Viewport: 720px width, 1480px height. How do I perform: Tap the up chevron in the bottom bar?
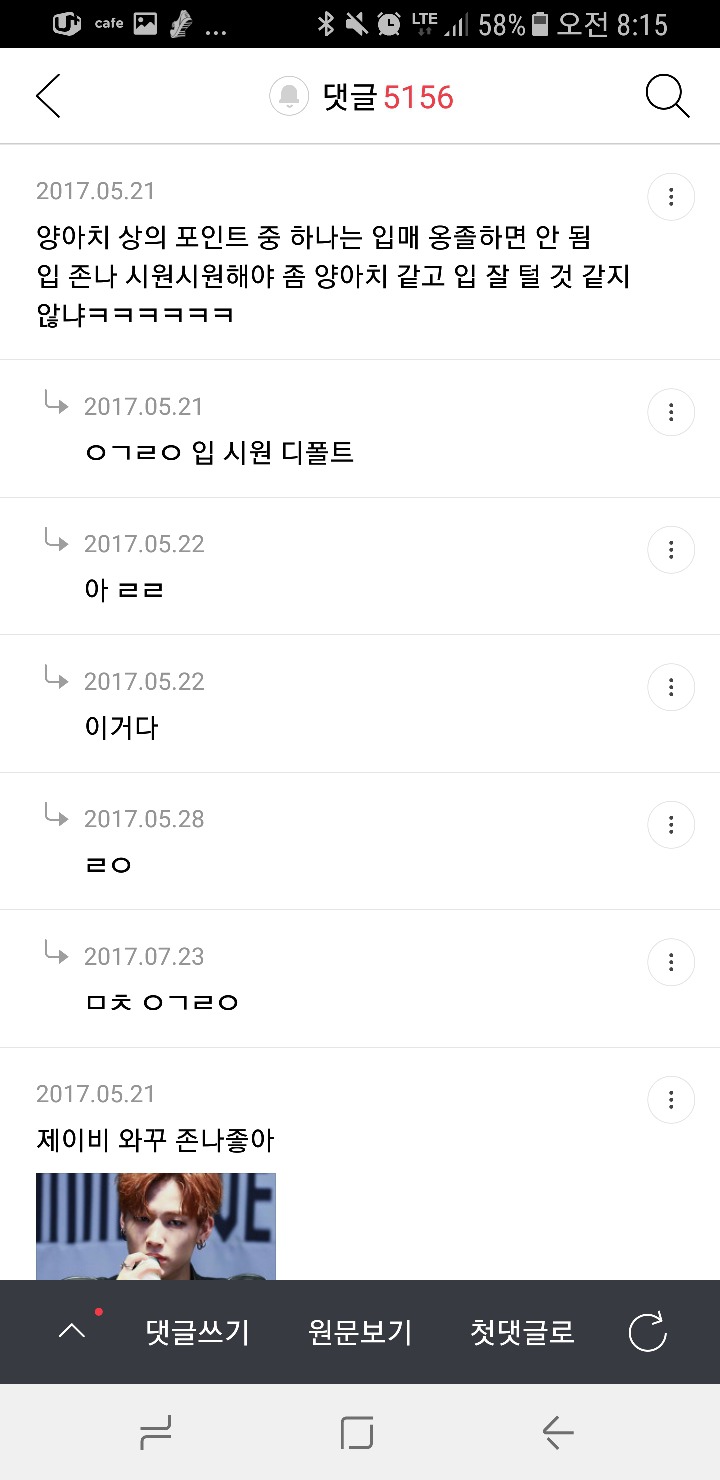72,1332
